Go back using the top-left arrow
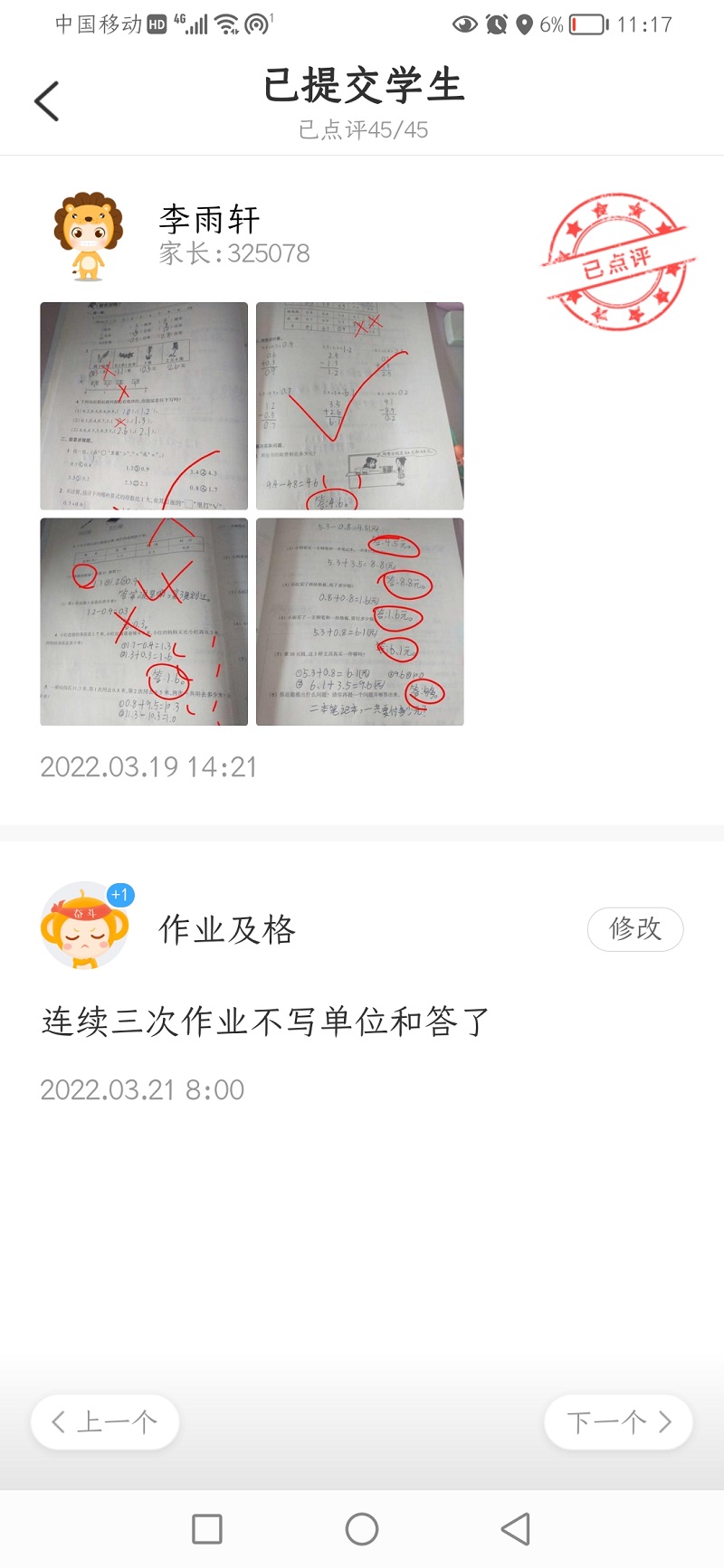The width and height of the screenshot is (724, 1568). click(47, 100)
